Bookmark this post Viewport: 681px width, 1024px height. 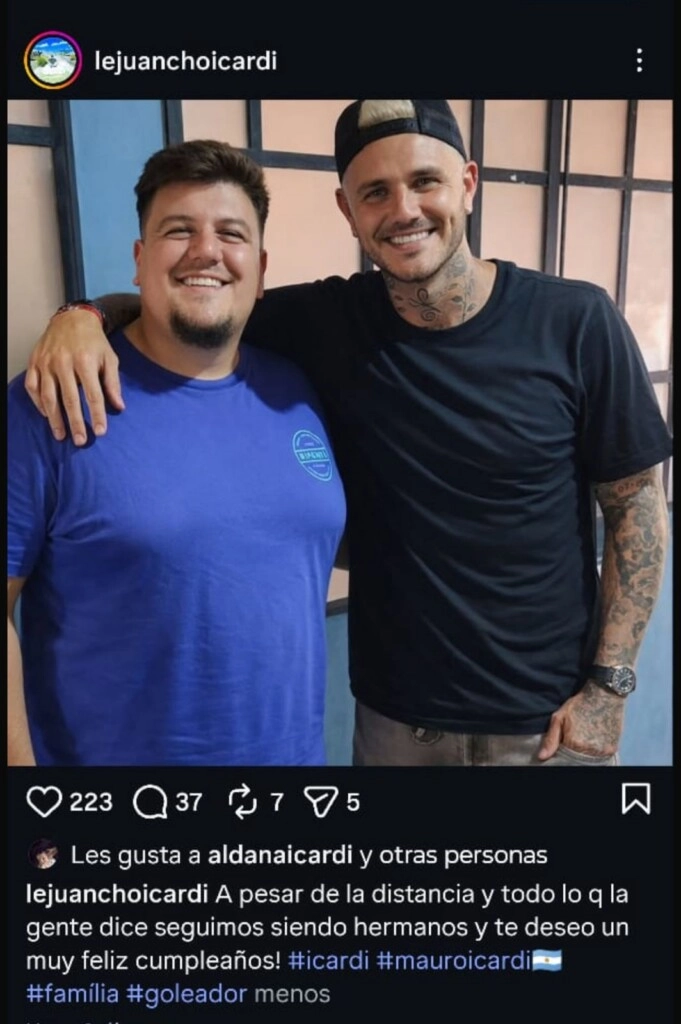(636, 798)
